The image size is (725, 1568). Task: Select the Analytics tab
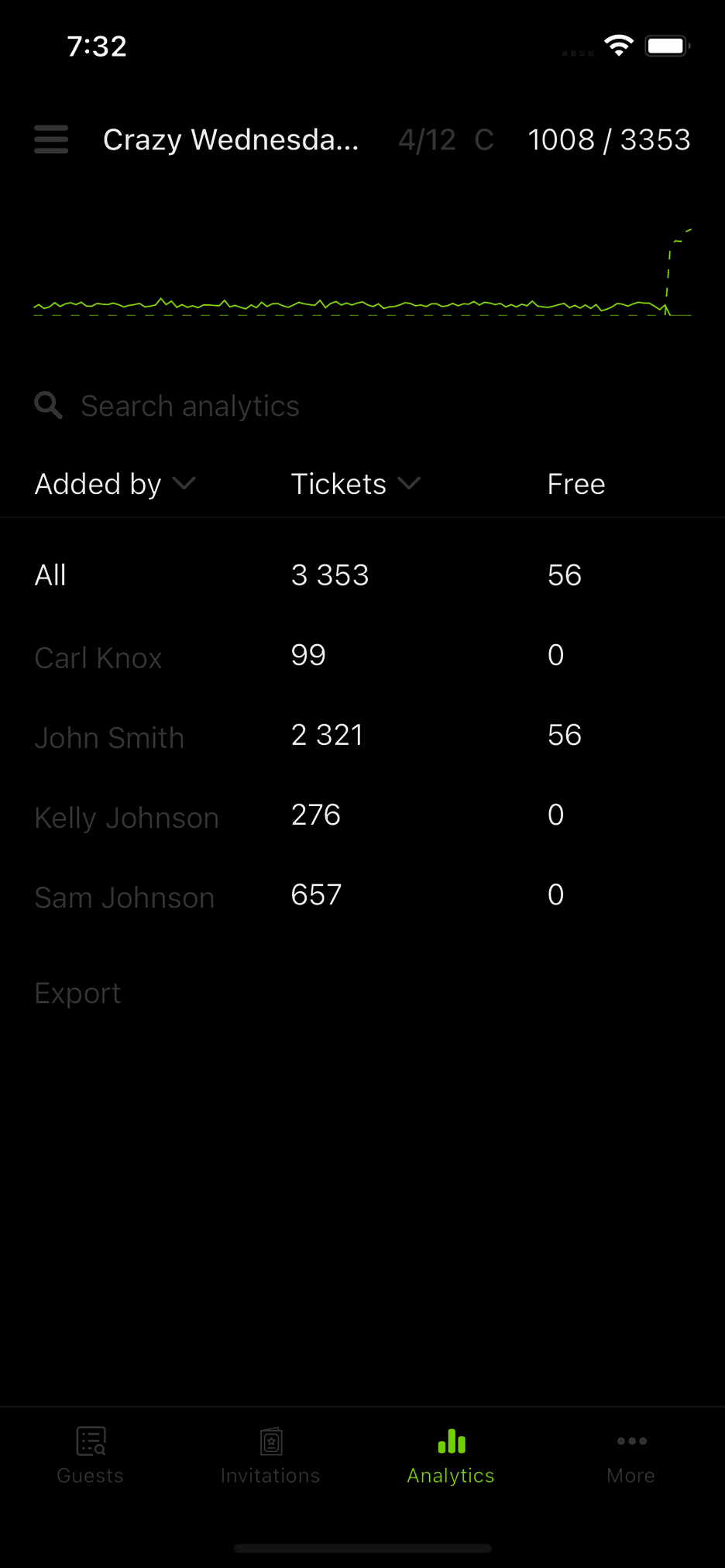coord(451,1456)
